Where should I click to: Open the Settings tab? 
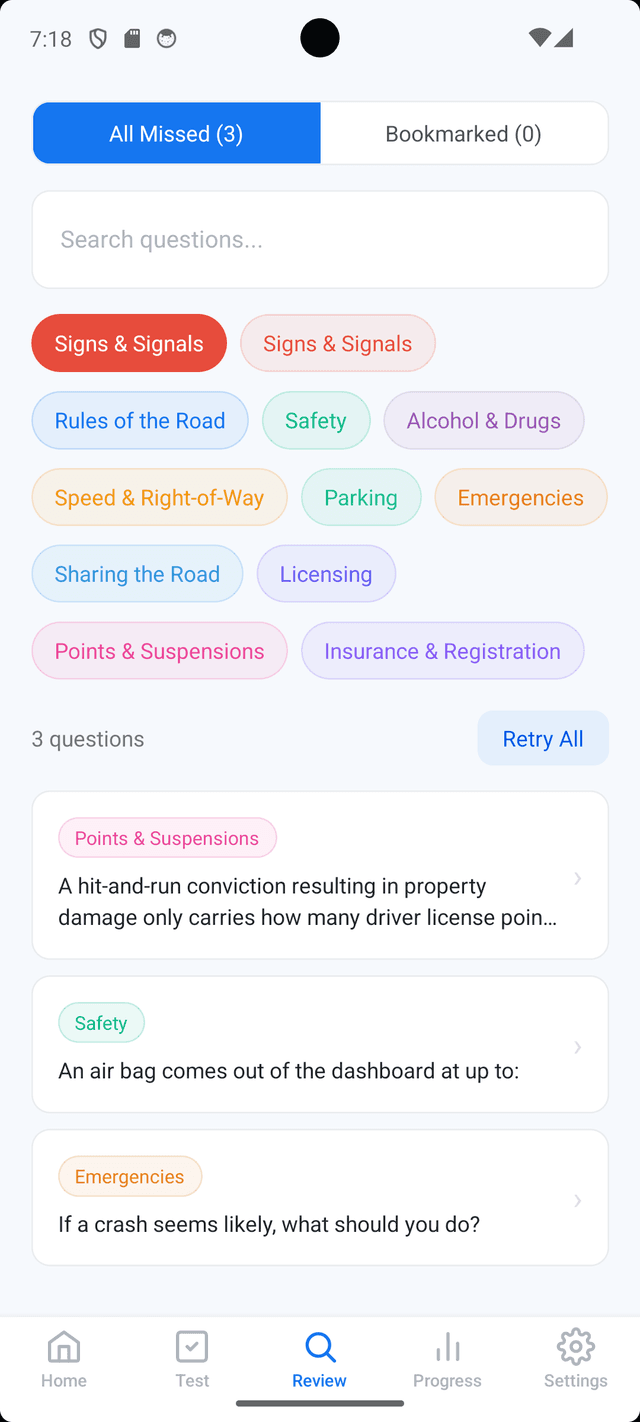pyautogui.click(x=575, y=1360)
